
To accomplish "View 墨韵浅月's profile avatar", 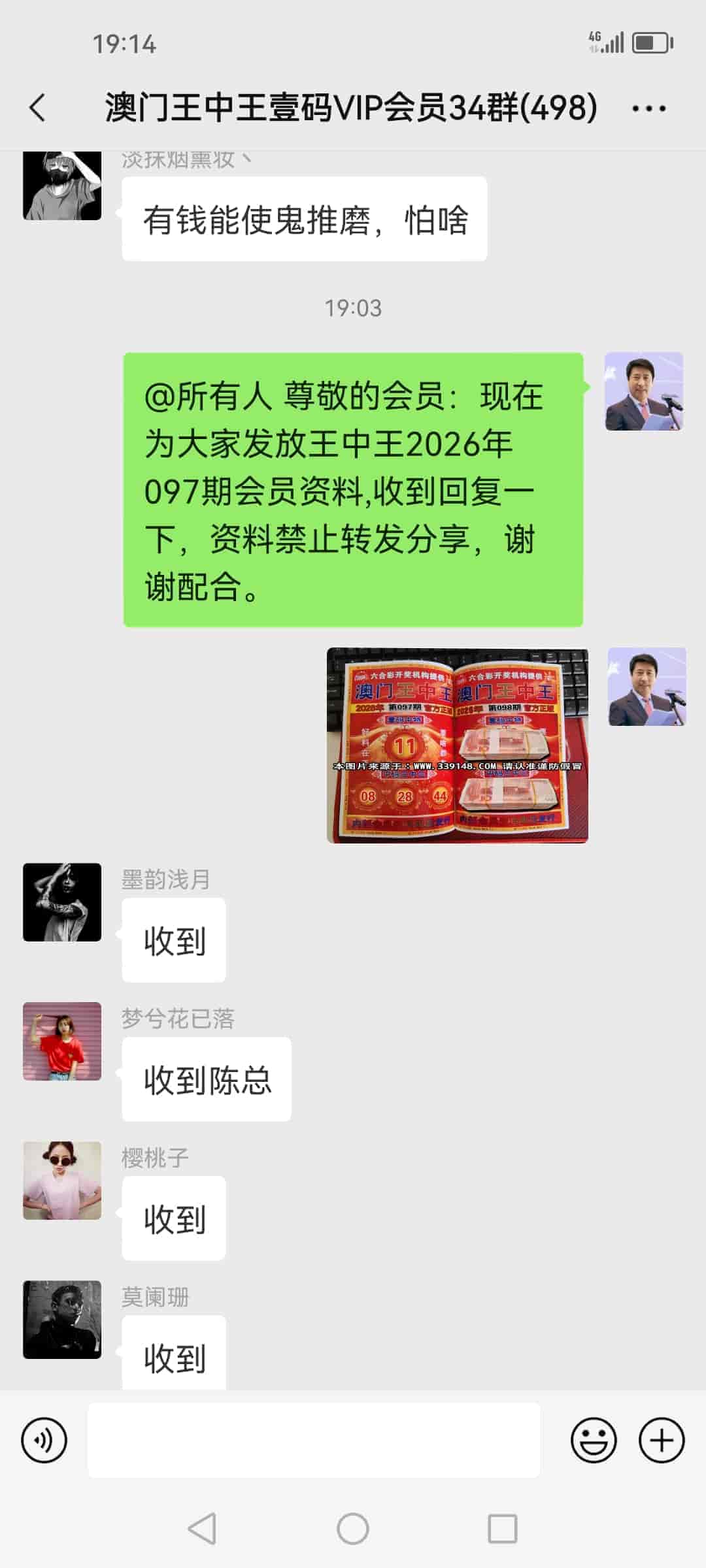I will pyautogui.click(x=62, y=902).
